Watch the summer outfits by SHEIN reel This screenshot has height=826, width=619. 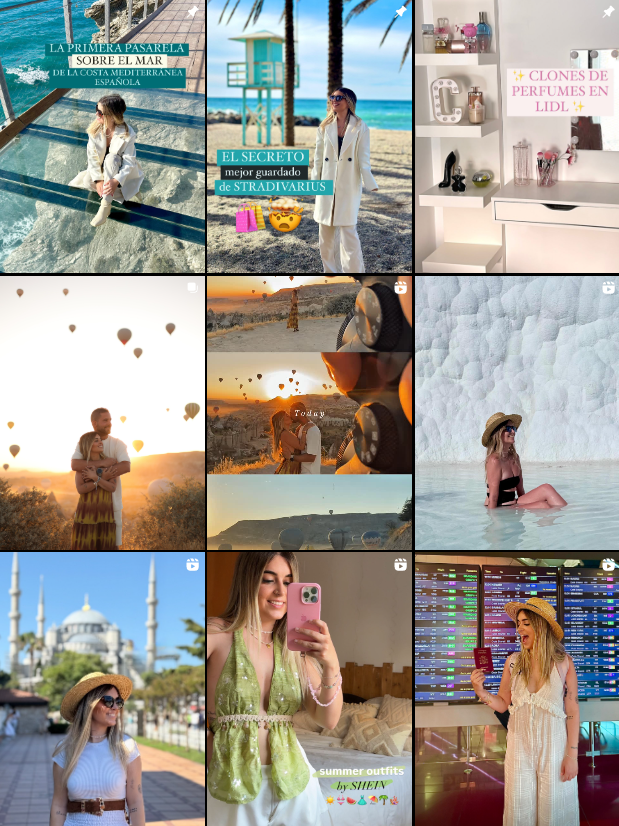[x=309, y=689]
